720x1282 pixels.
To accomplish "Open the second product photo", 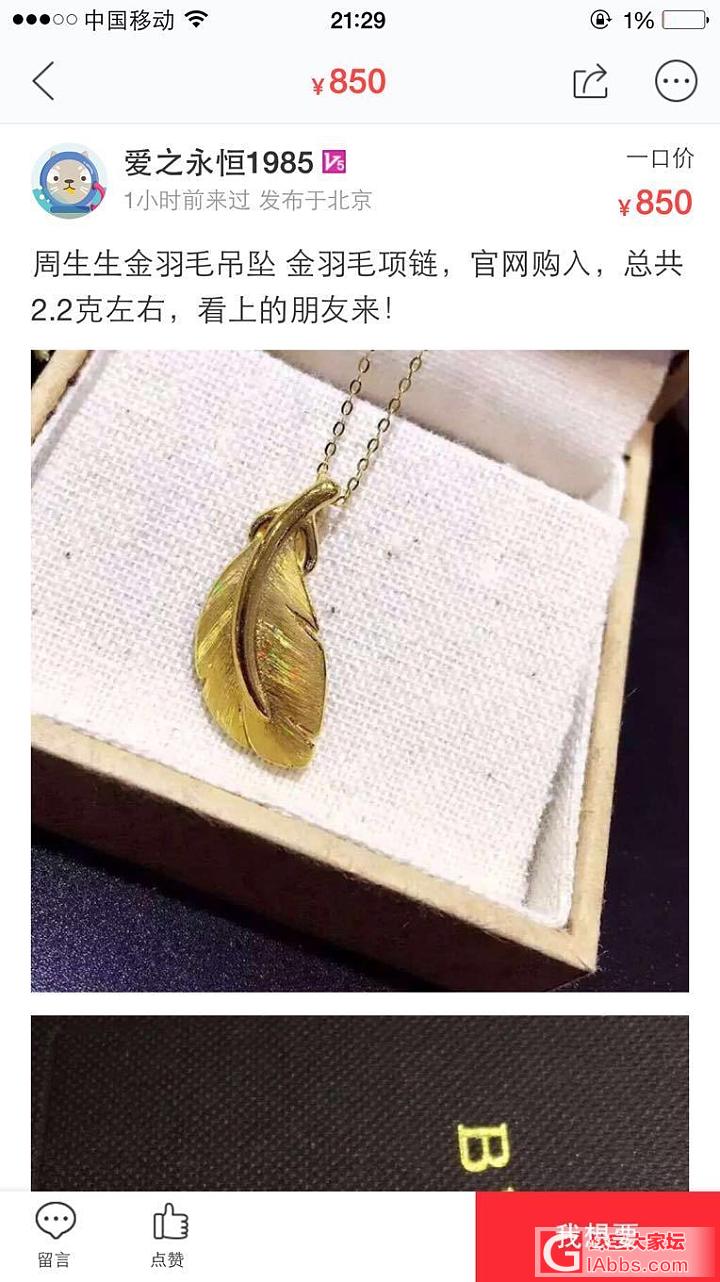I will click(x=359, y=1102).
